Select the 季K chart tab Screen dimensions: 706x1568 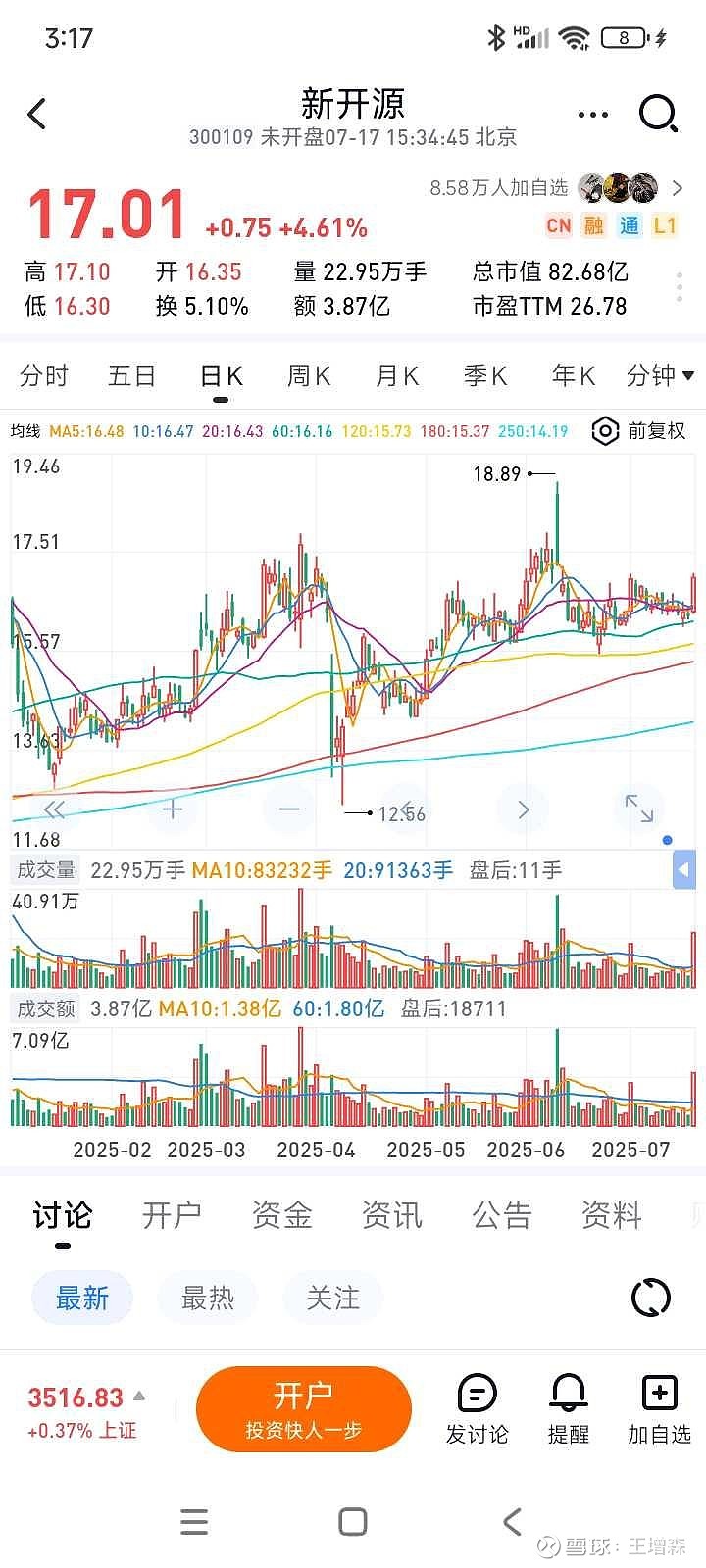click(485, 375)
